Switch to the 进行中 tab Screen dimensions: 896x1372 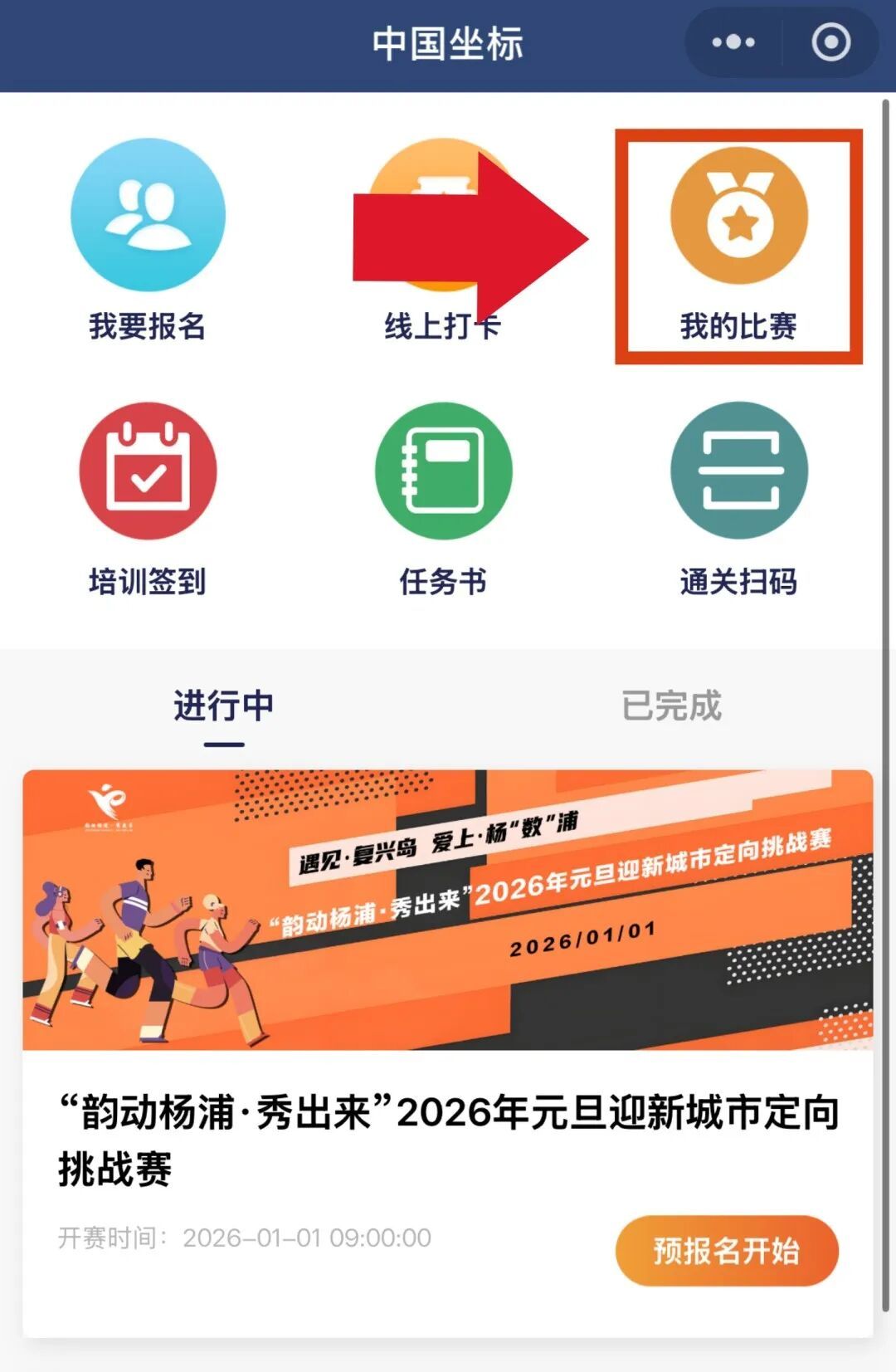tap(223, 706)
